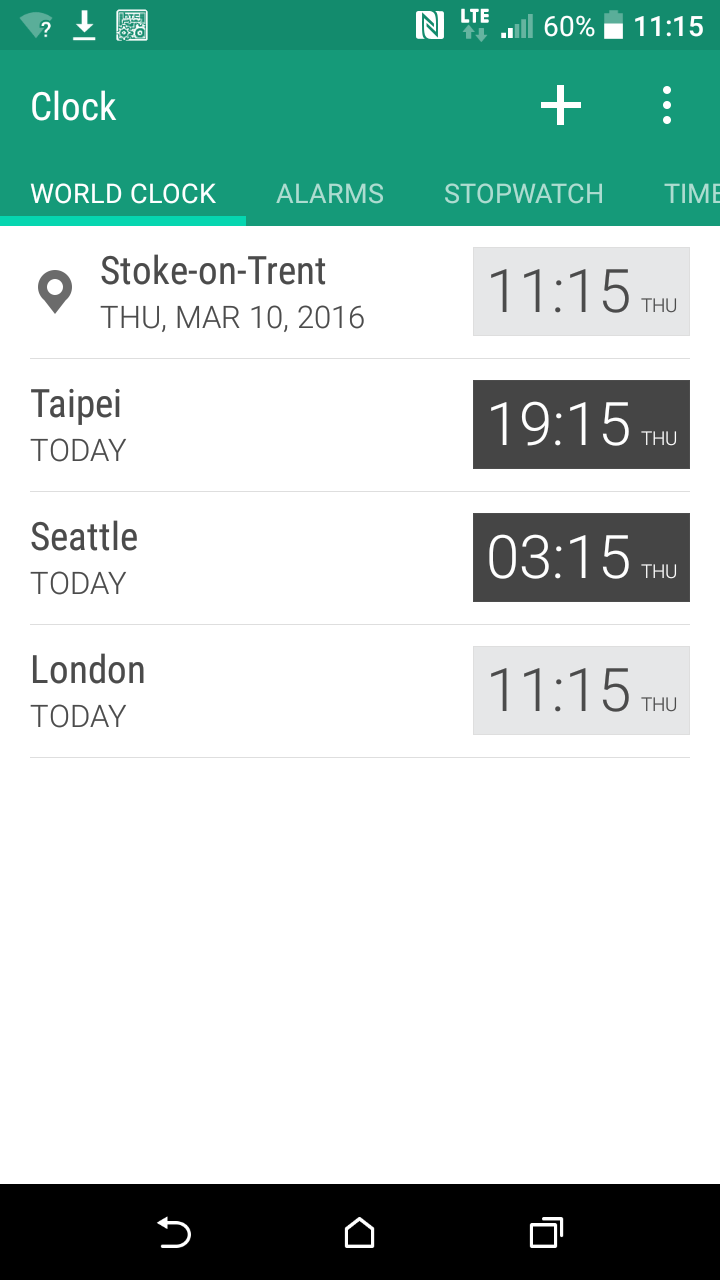This screenshot has height=1280, width=720.
Task: Switch to the Alarms tab
Action: click(x=330, y=193)
